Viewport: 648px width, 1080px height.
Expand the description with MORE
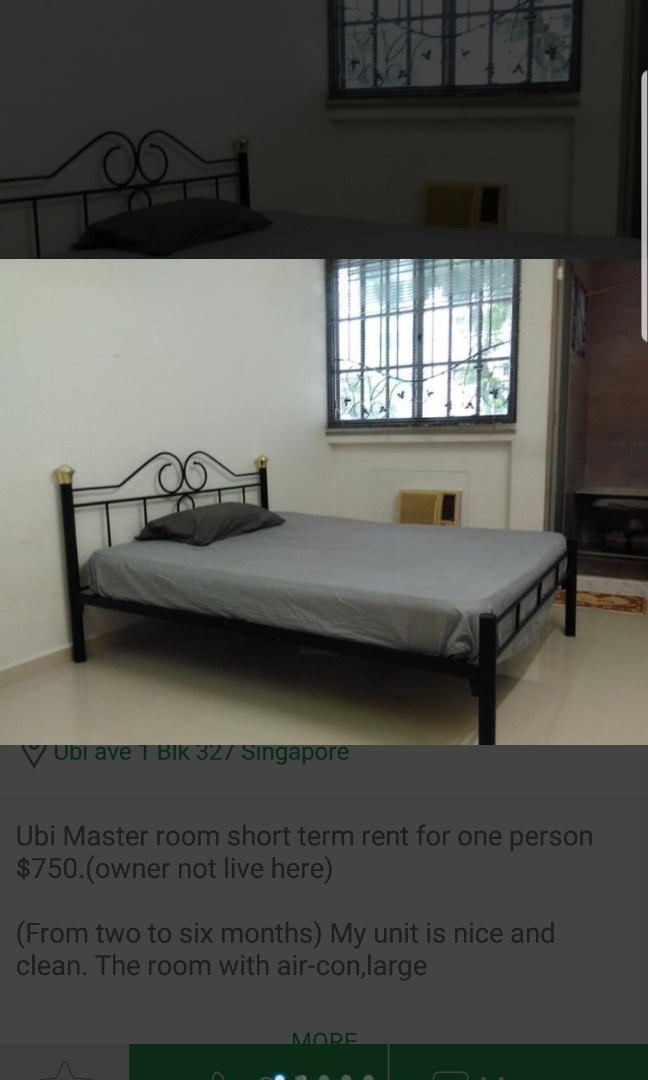tap(324, 1037)
